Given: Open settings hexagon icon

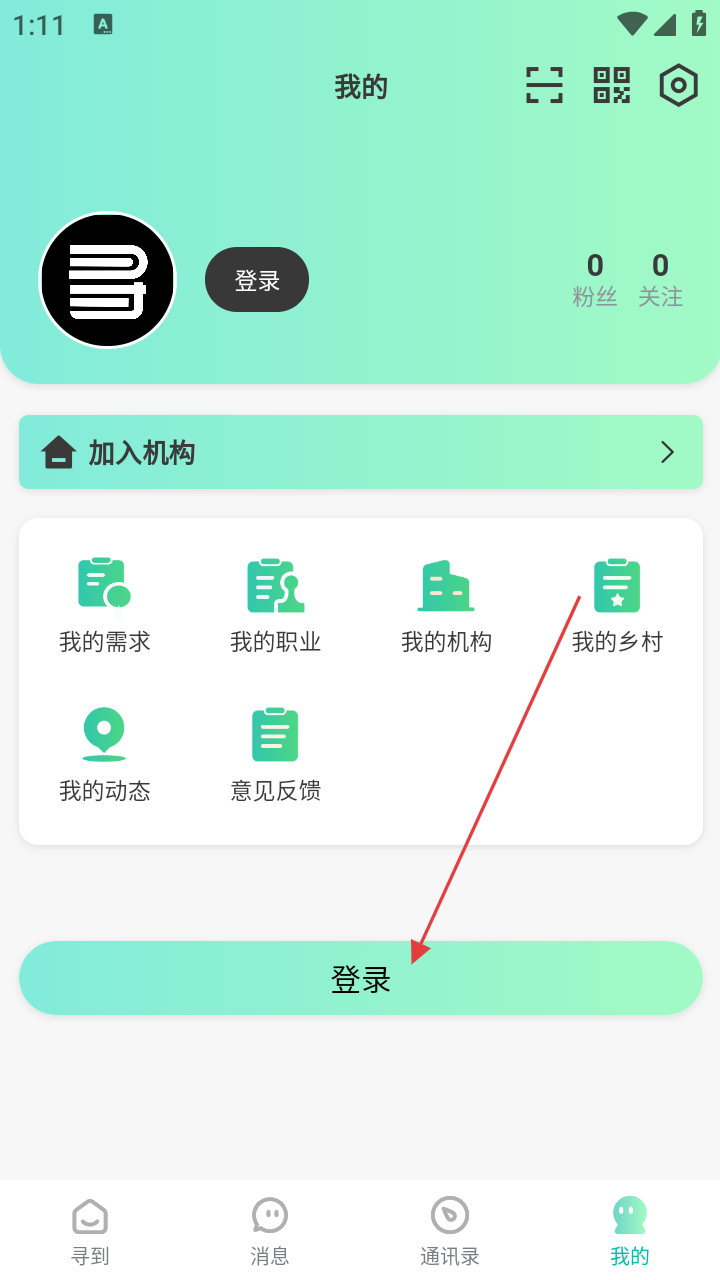Looking at the screenshot, I should pos(678,86).
